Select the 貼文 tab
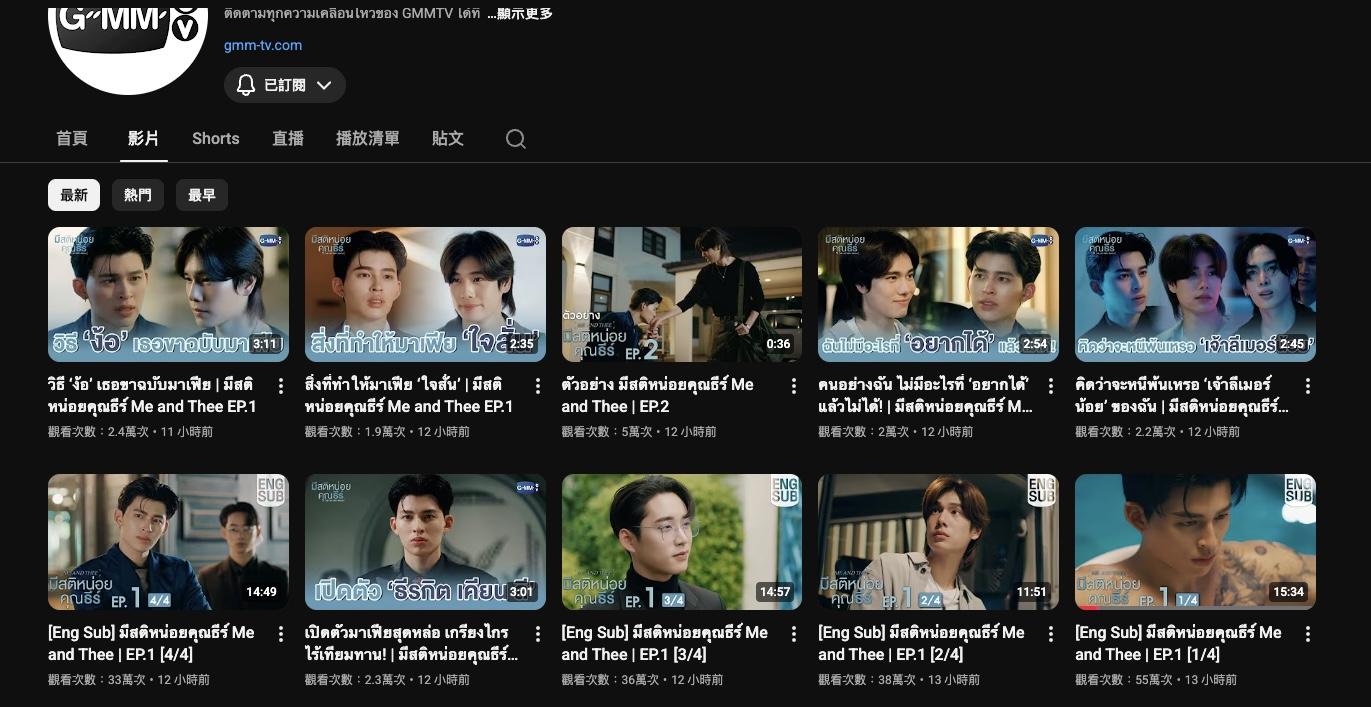The width and height of the screenshot is (1371, 707). [447, 138]
